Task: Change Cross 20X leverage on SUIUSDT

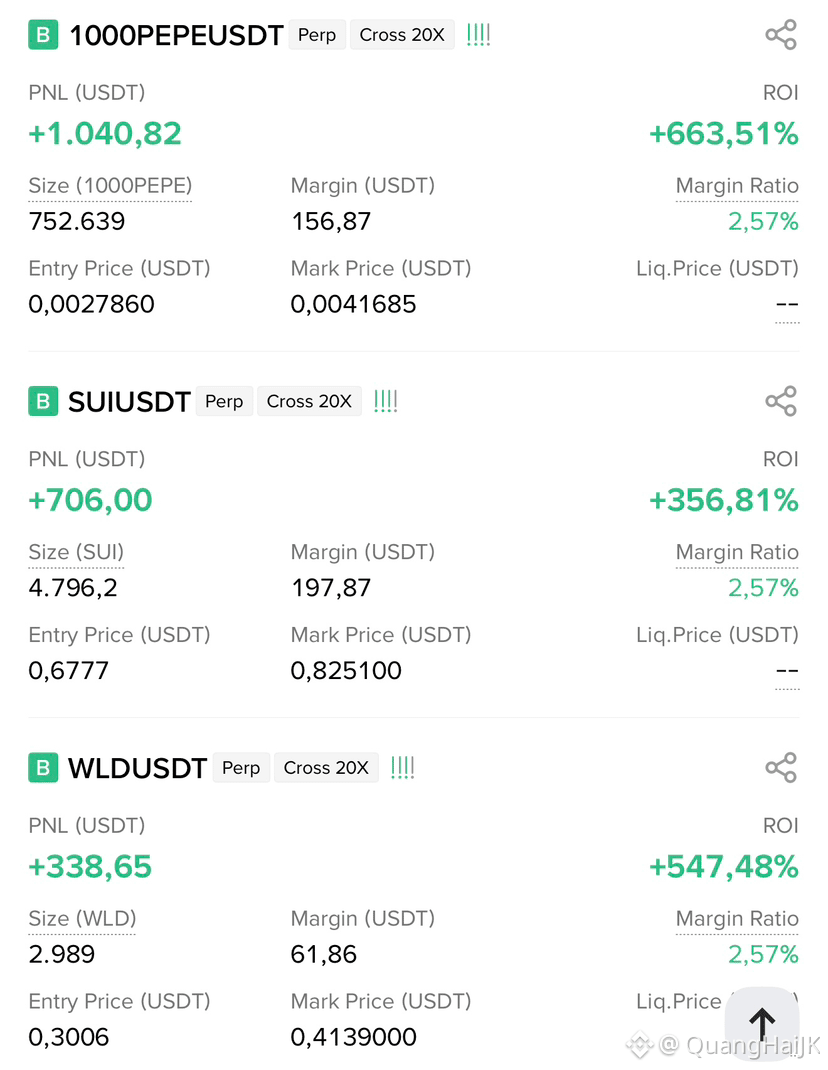Action: (309, 401)
